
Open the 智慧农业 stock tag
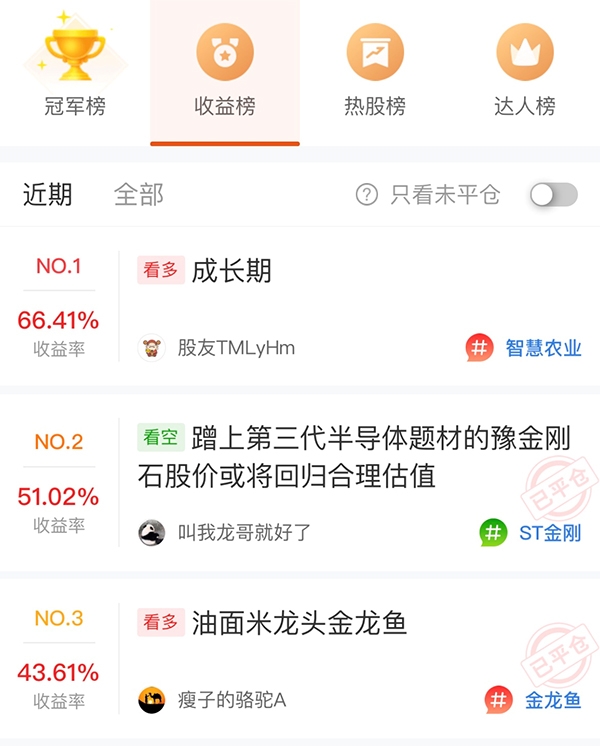[x=524, y=348]
